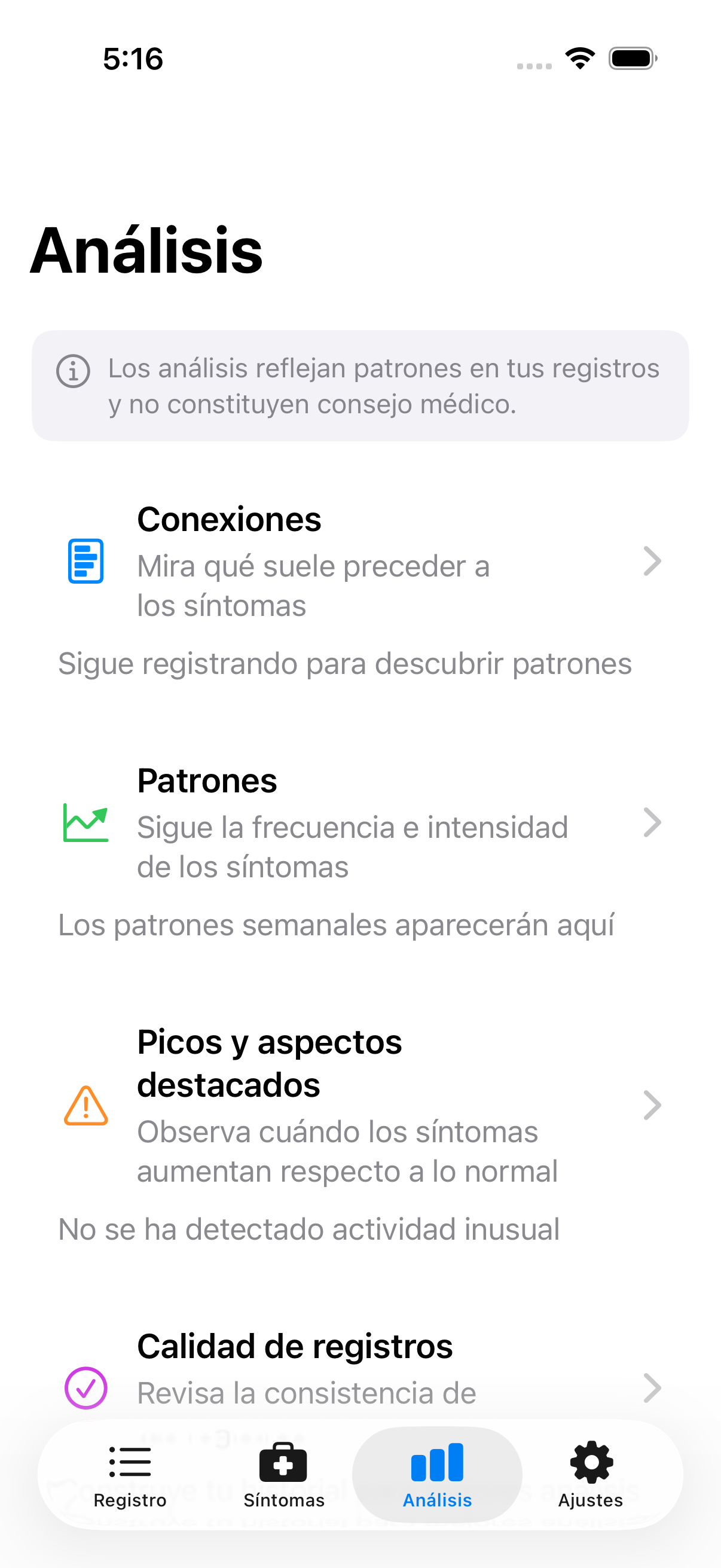Select the purple checkmark quality icon
Image resolution: width=721 pixels, height=1568 pixels.
[x=85, y=1389]
